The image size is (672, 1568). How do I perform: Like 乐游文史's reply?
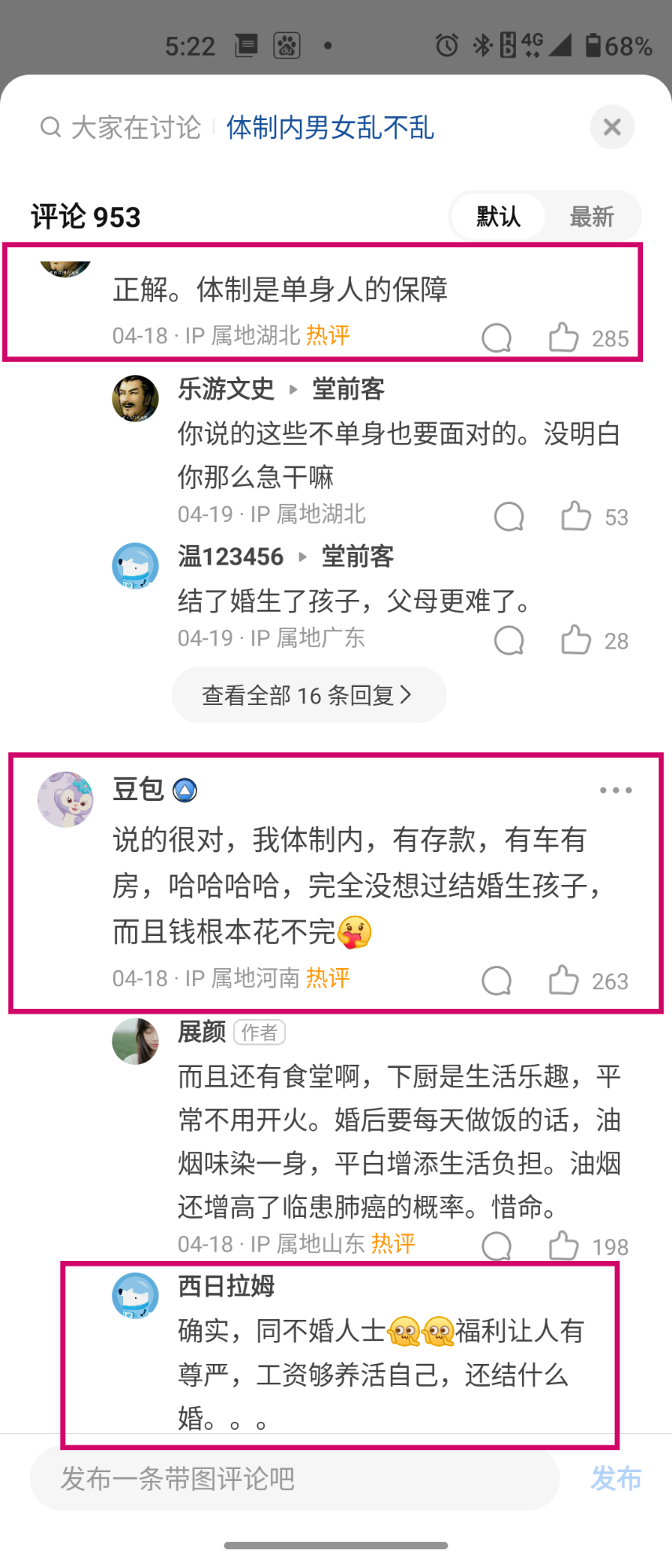576,517
